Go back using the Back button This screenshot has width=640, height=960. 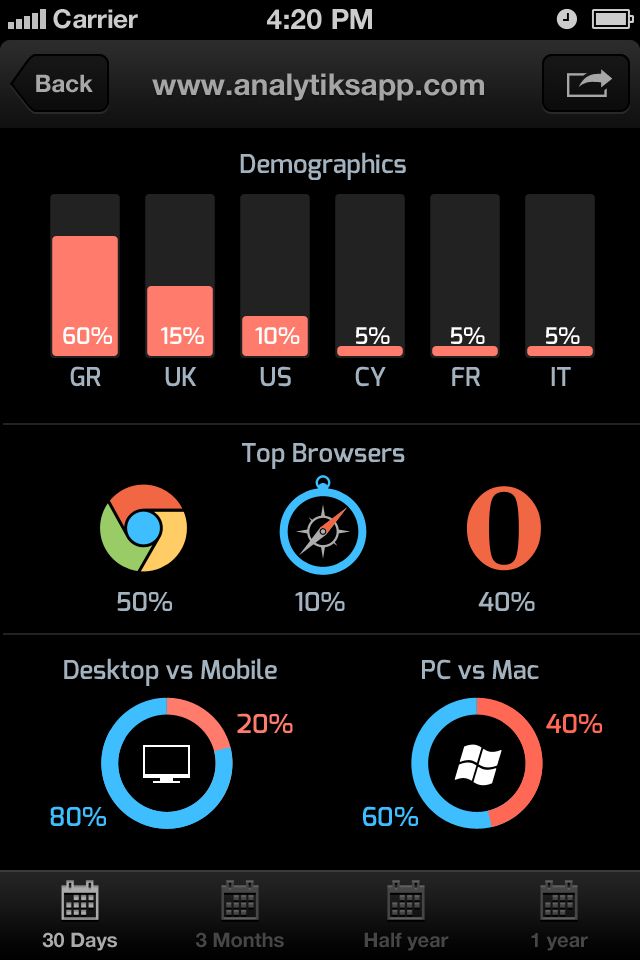coord(62,84)
